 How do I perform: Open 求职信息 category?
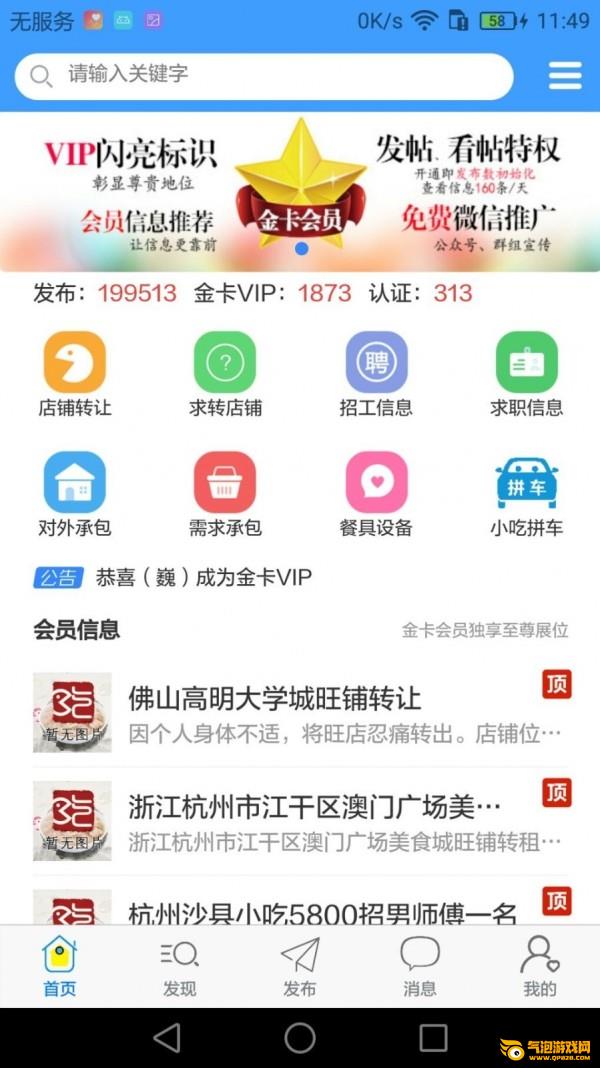point(526,374)
